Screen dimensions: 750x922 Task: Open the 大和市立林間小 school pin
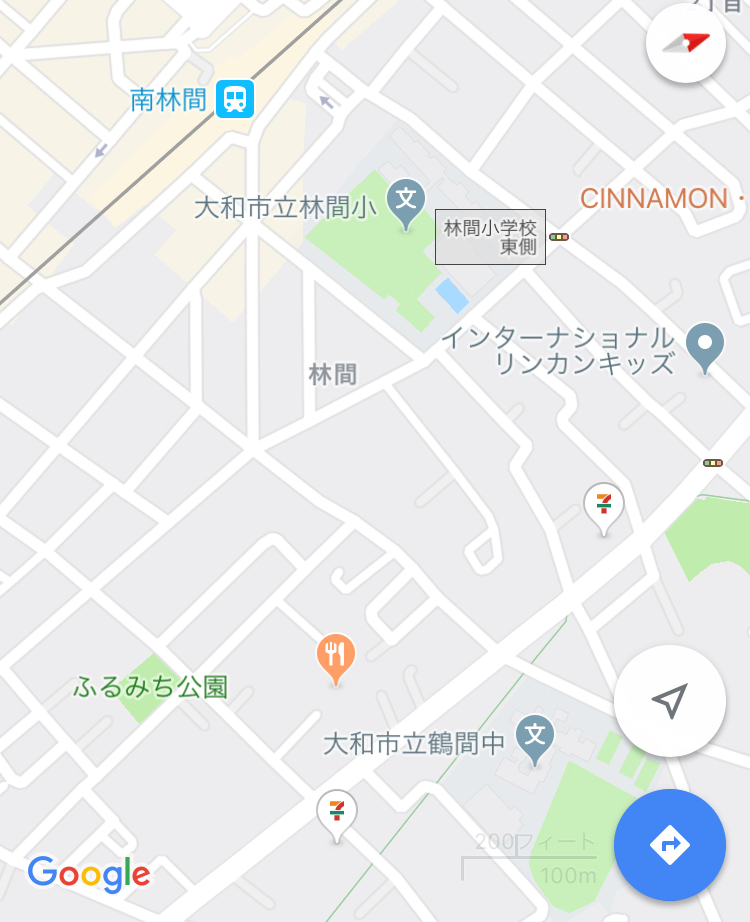(405, 201)
